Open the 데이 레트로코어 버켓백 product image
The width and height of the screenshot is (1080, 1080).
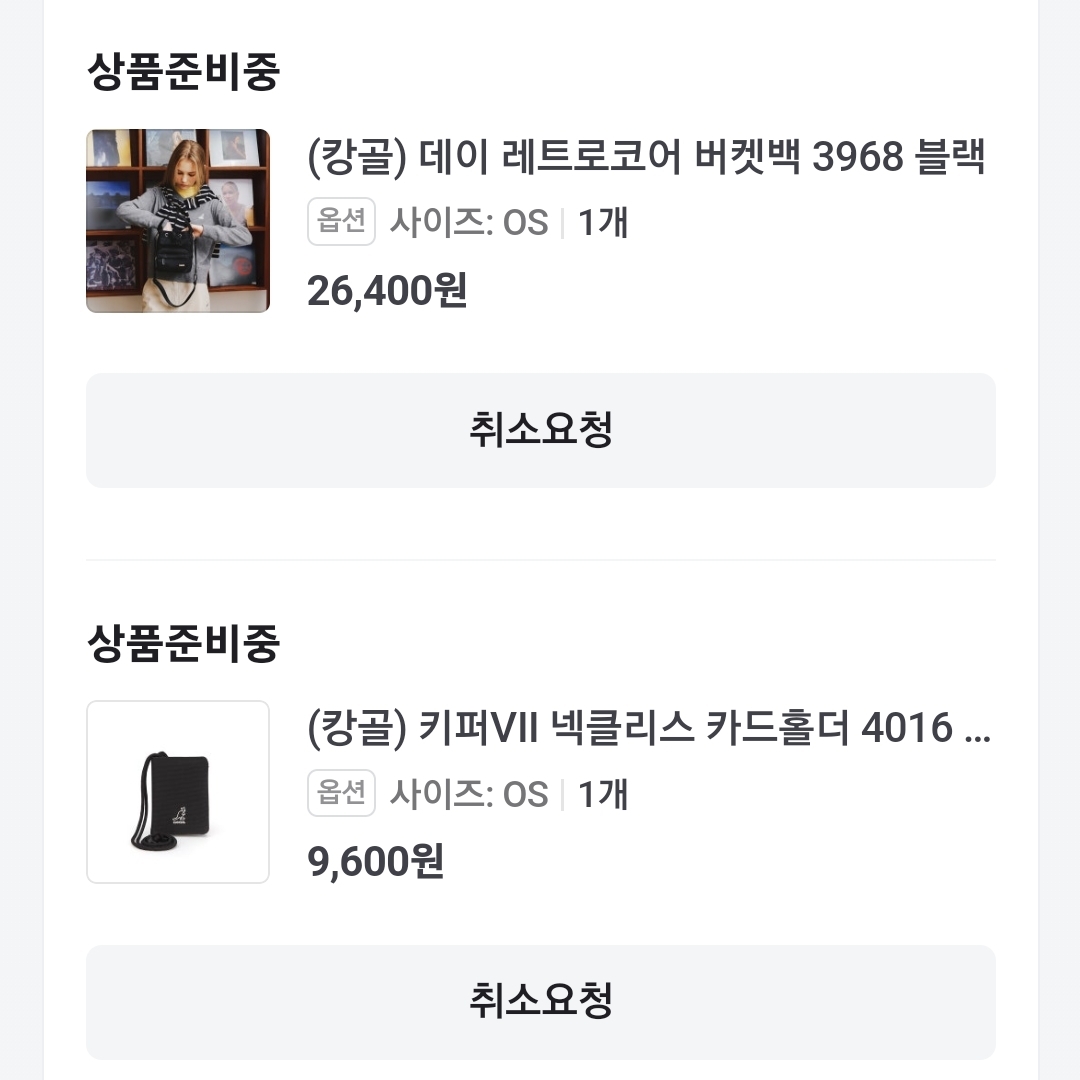tap(178, 221)
